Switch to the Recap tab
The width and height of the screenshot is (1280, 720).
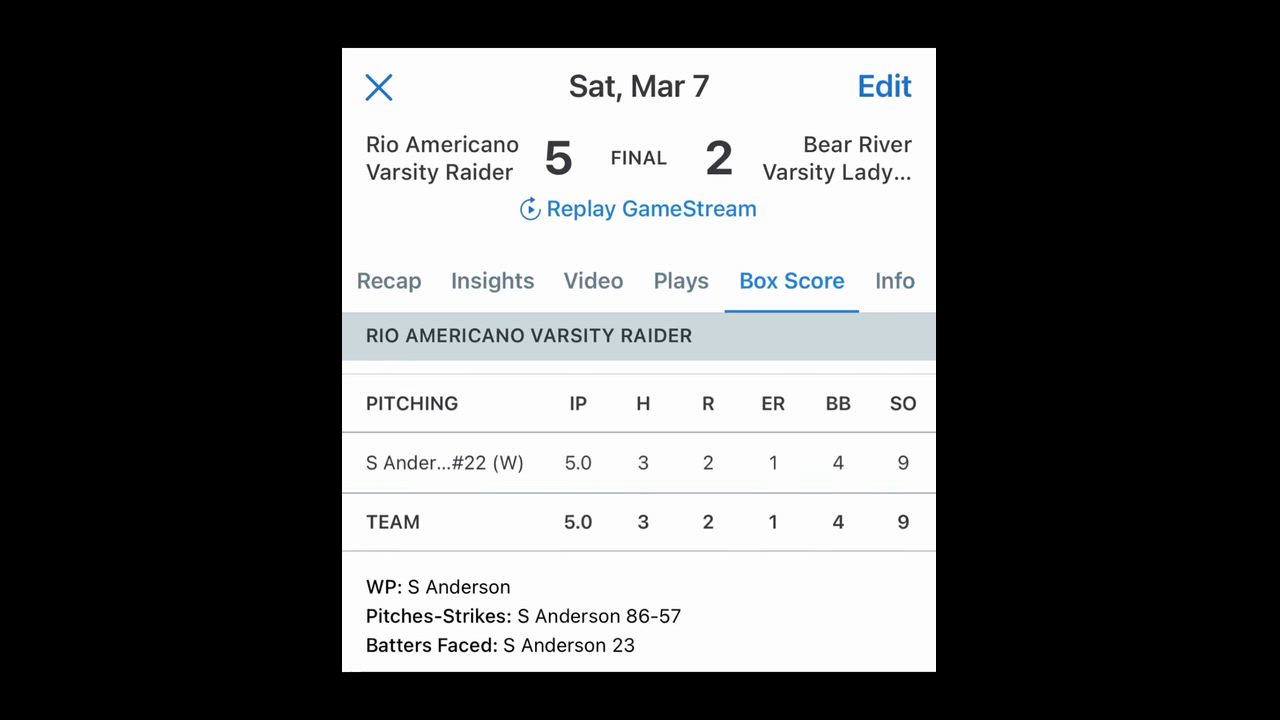(x=389, y=281)
